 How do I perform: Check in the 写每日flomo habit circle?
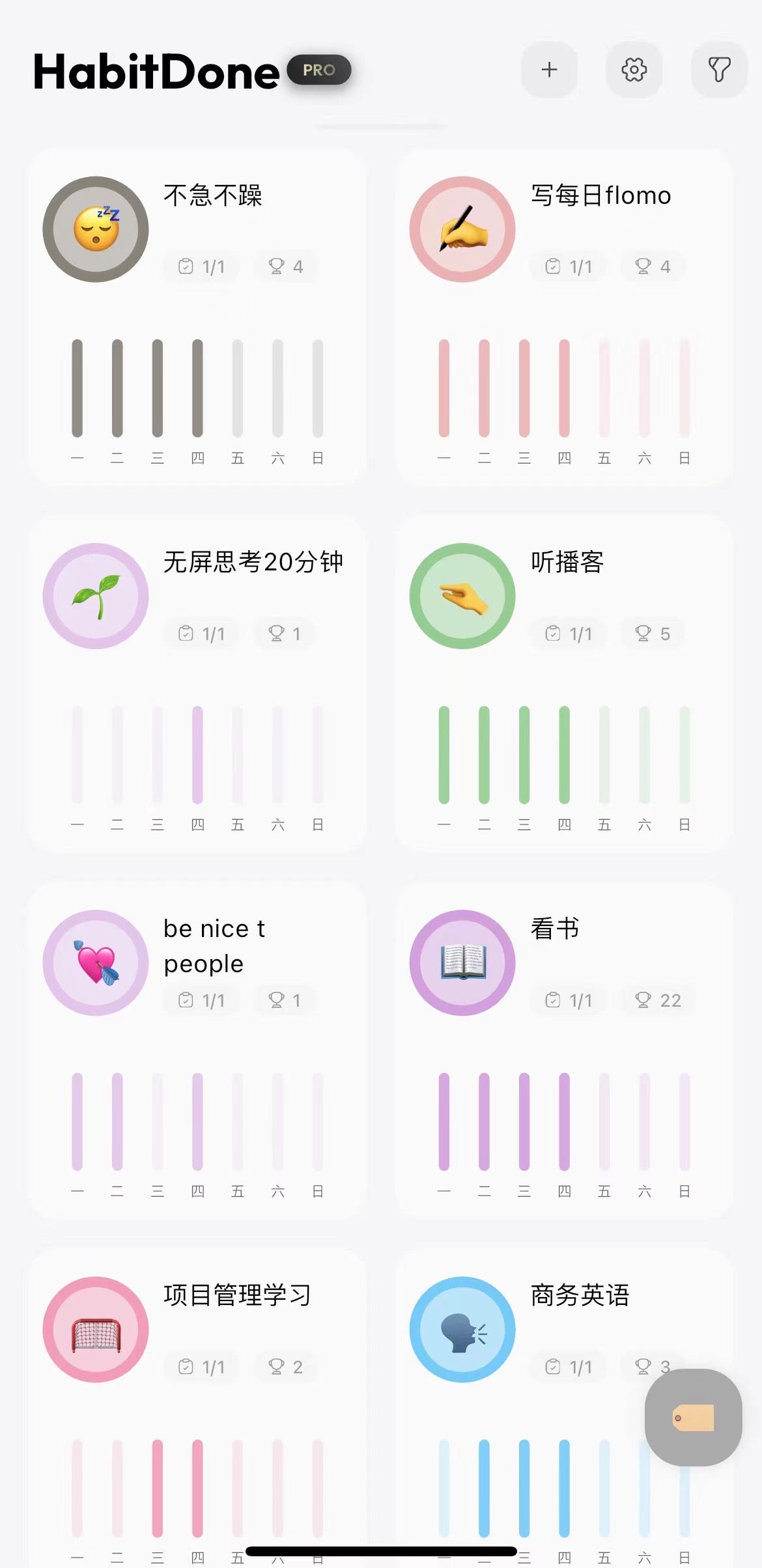(x=462, y=229)
